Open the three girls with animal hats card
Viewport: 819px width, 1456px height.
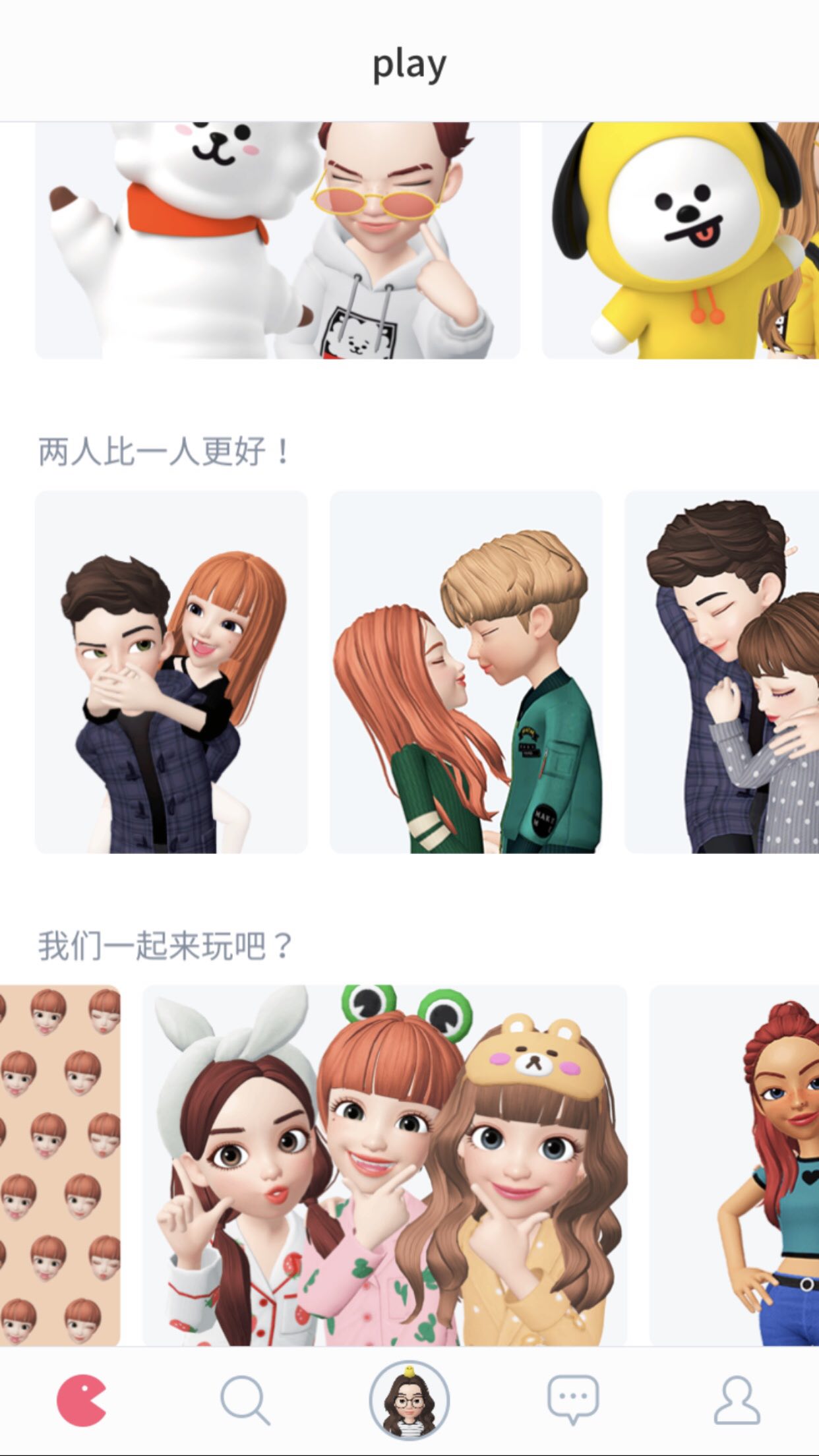[384, 1164]
